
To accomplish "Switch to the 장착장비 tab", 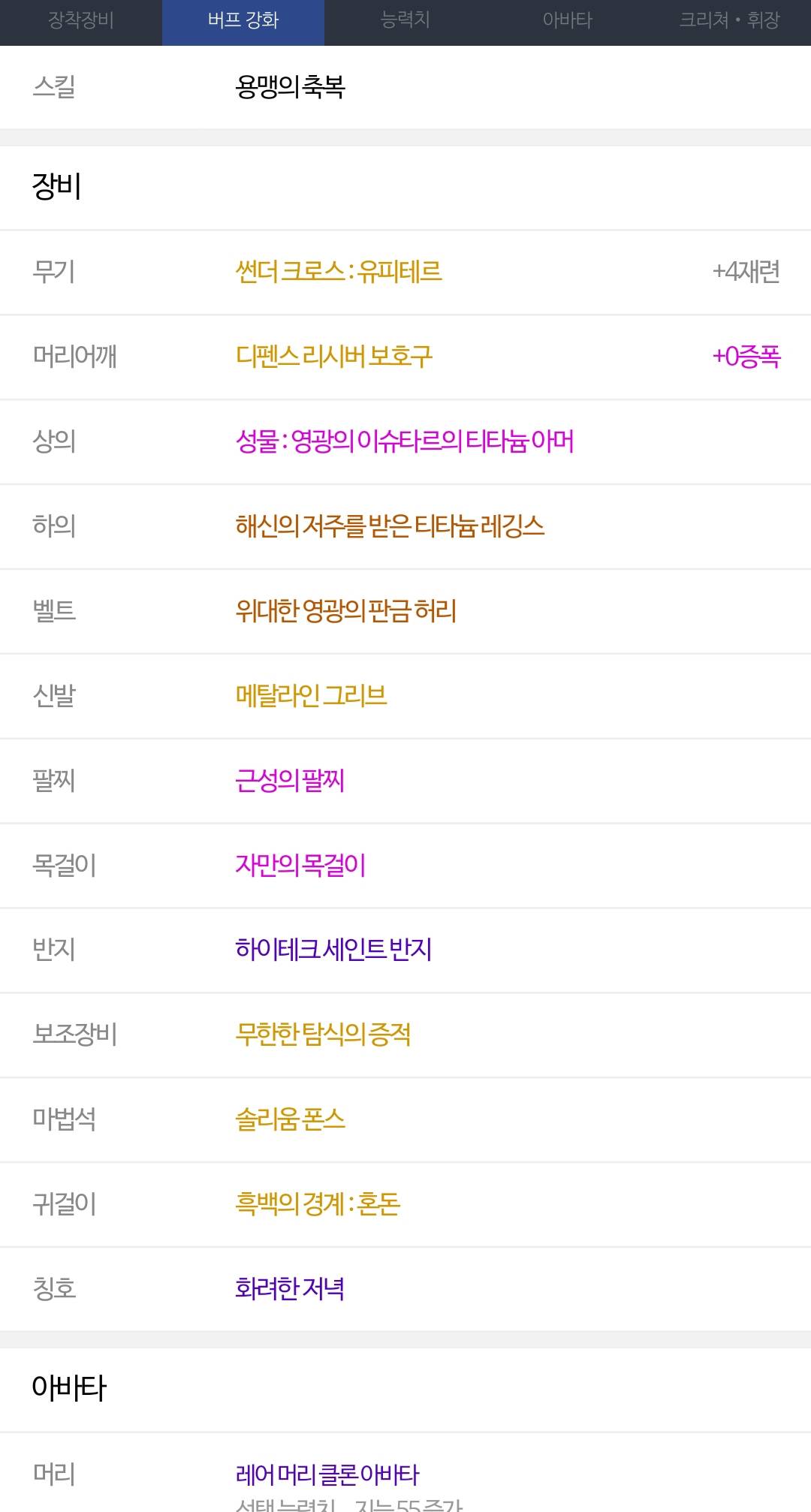I will point(81,21).
